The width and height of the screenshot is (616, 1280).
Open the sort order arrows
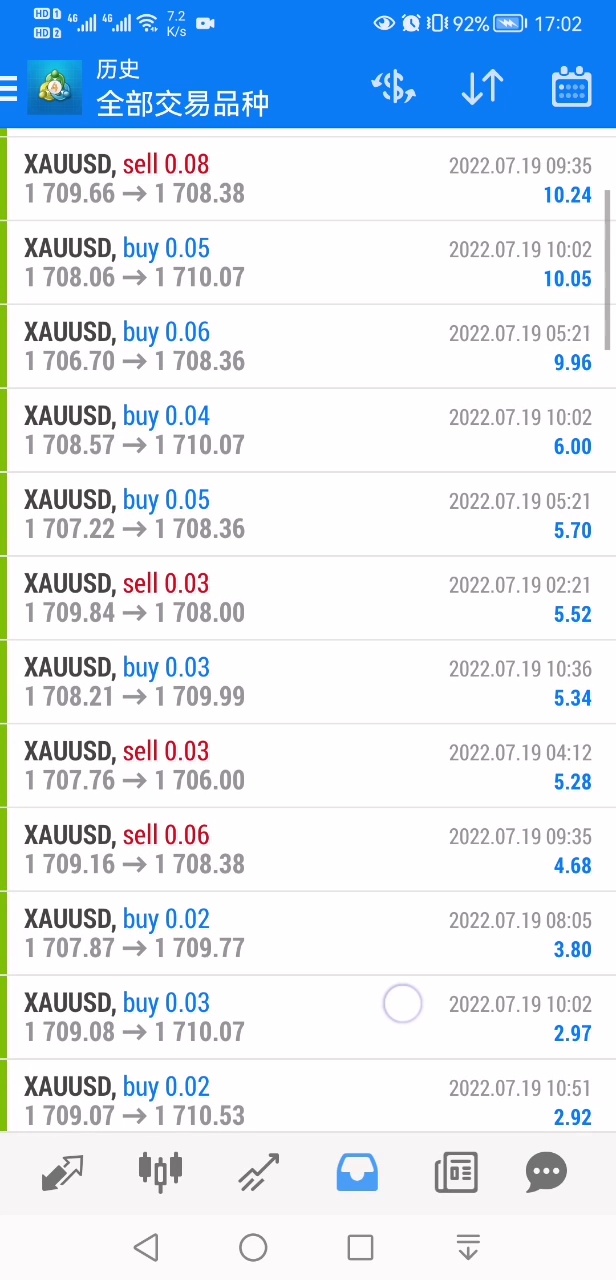pyautogui.click(x=482, y=88)
